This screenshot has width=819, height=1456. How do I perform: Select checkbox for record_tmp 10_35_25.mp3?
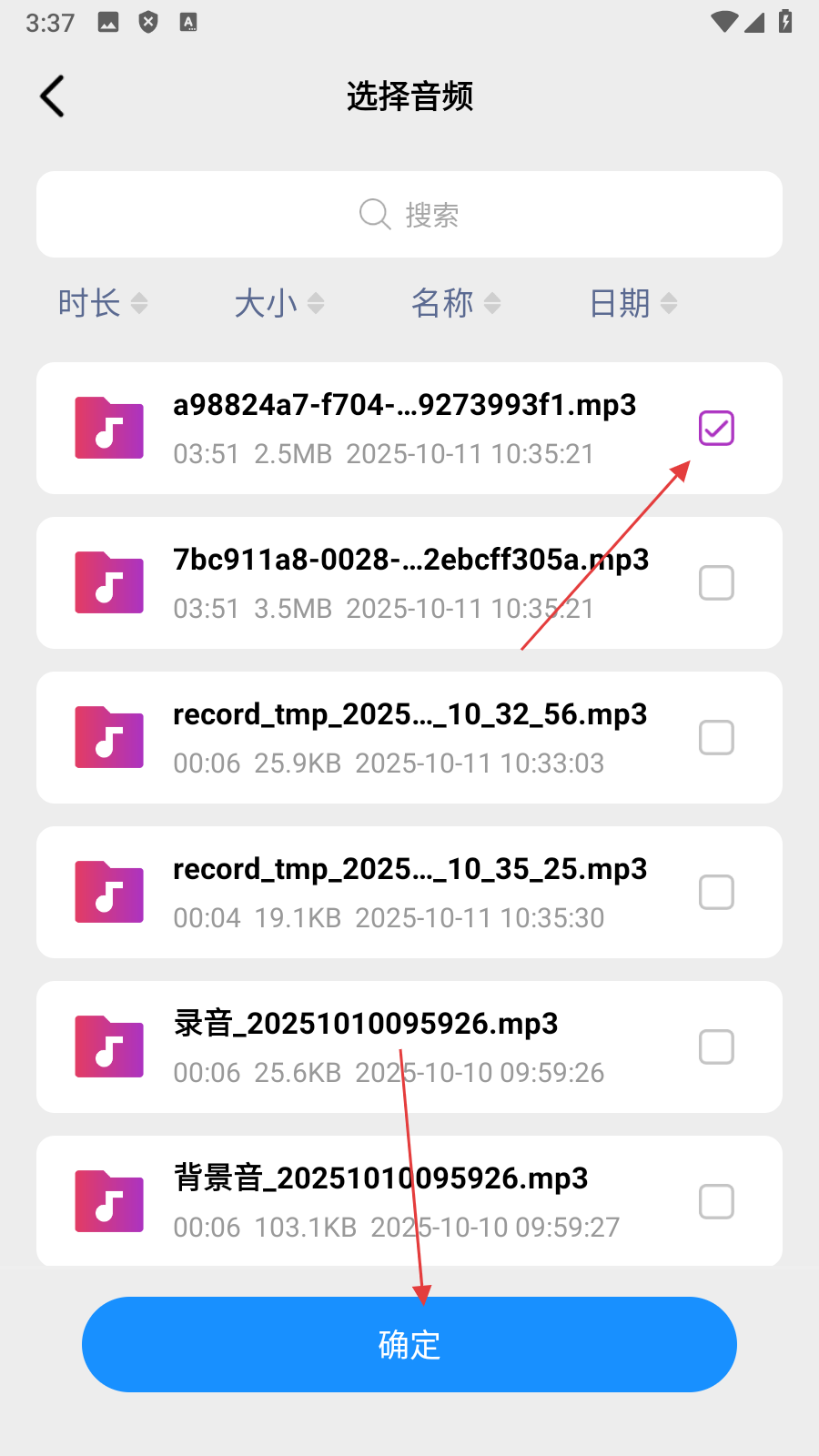click(x=716, y=892)
